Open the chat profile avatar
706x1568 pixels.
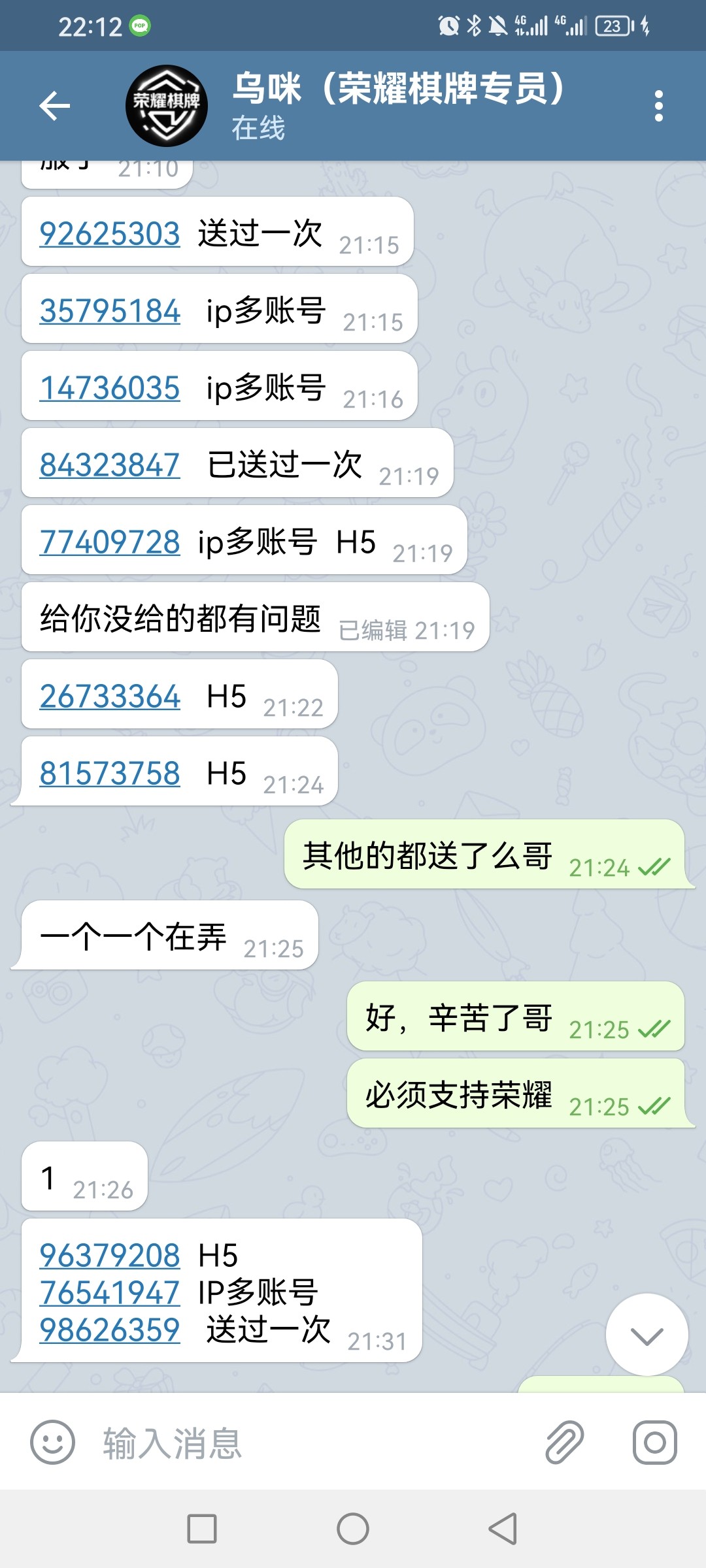pyautogui.click(x=167, y=106)
